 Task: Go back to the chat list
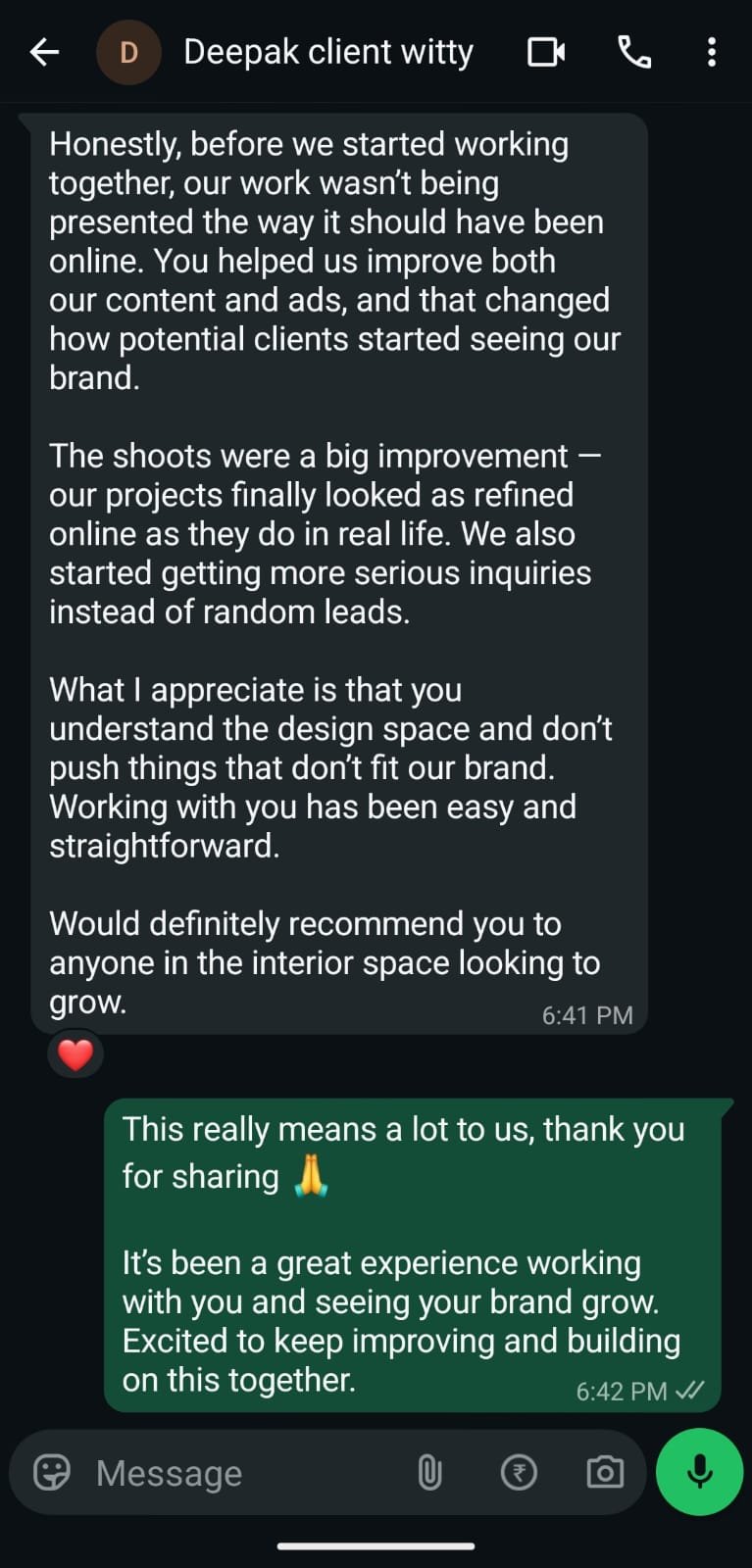click(x=44, y=52)
